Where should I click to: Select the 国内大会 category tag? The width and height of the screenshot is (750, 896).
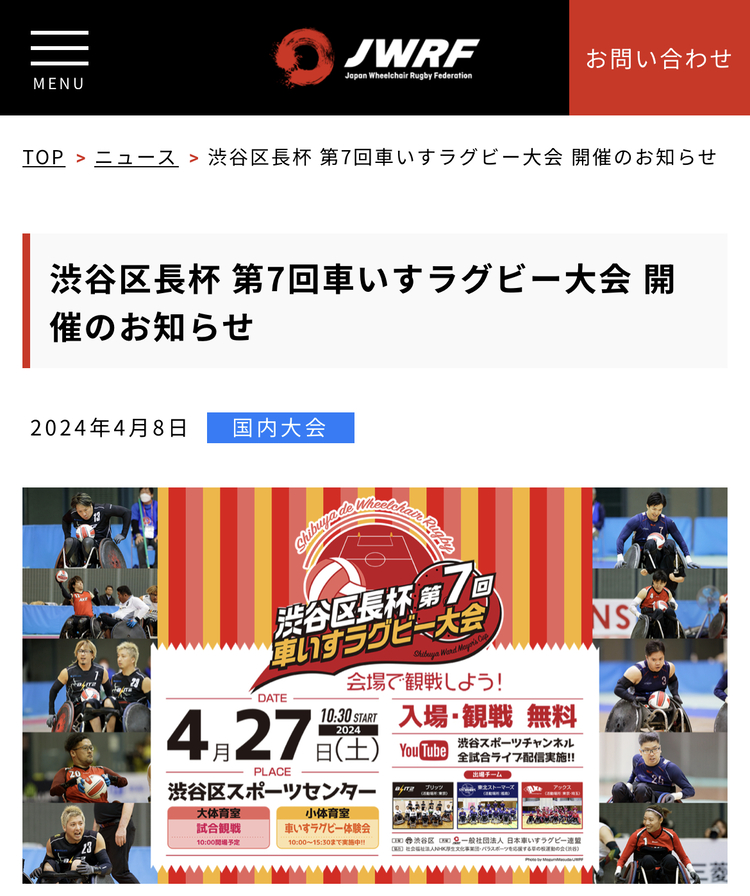pos(280,428)
